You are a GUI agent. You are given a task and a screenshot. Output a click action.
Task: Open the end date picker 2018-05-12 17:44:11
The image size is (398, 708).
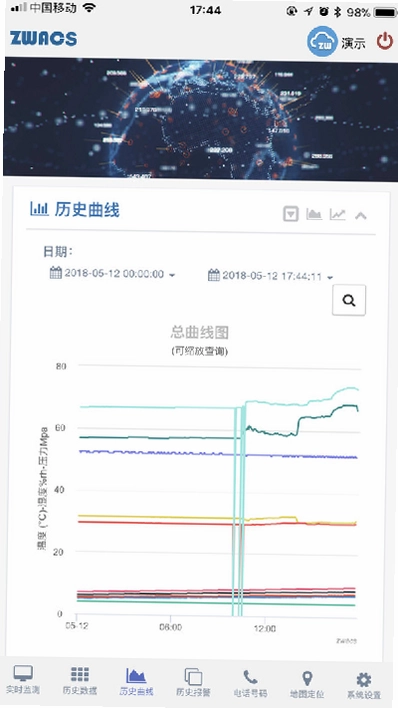click(x=270, y=275)
